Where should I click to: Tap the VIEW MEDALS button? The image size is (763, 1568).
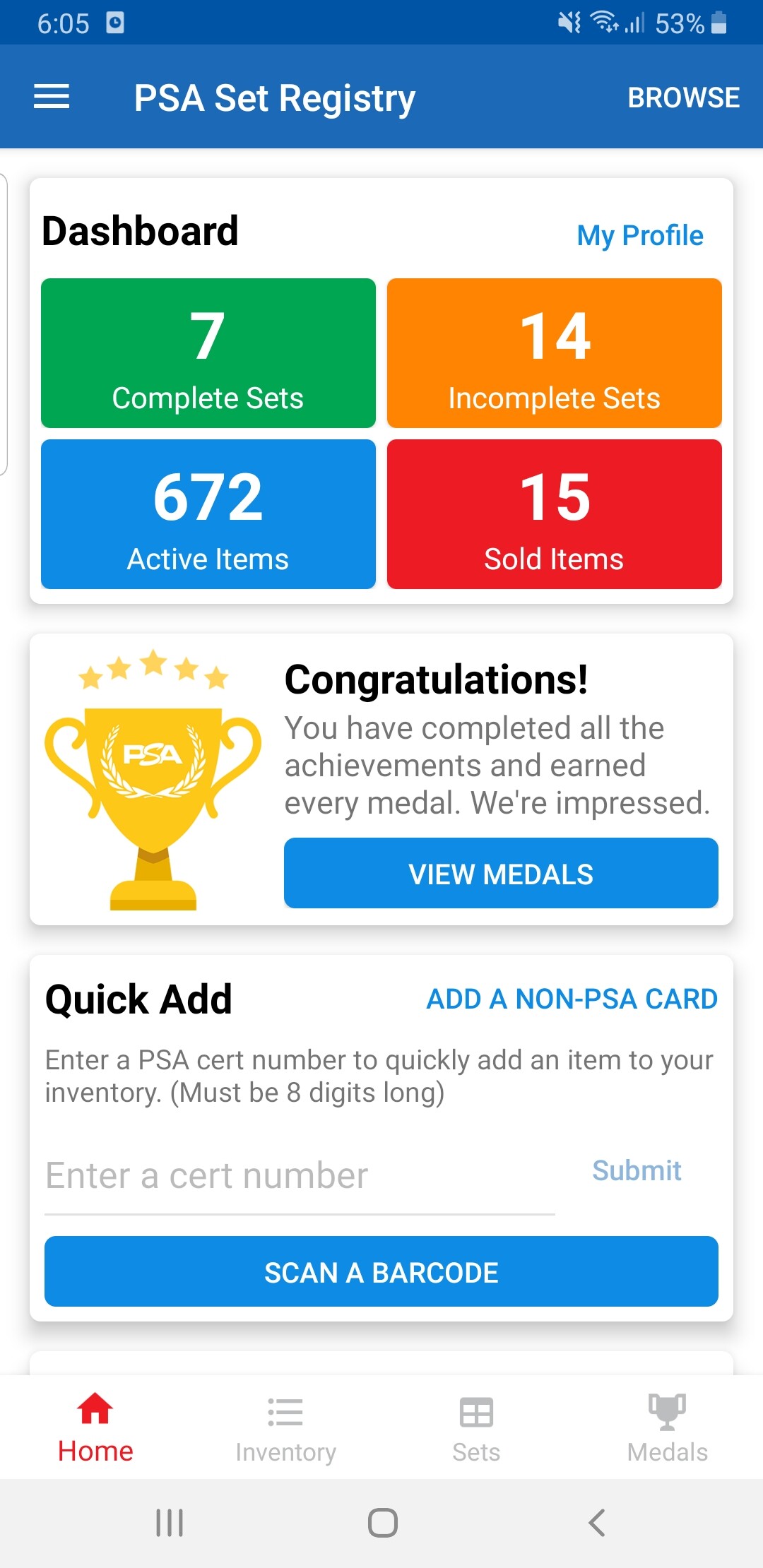501,873
